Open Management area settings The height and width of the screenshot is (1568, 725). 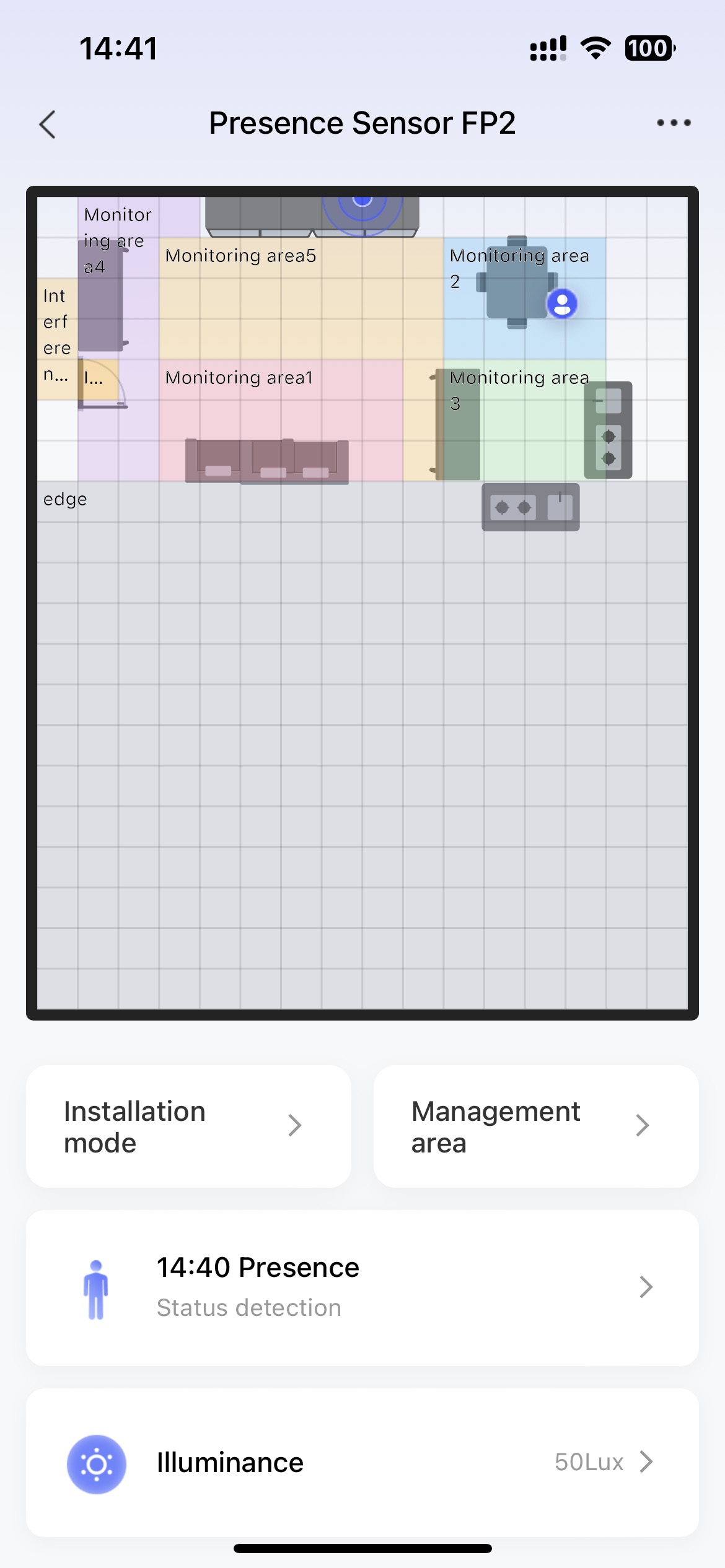click(x=535, y=1126)
